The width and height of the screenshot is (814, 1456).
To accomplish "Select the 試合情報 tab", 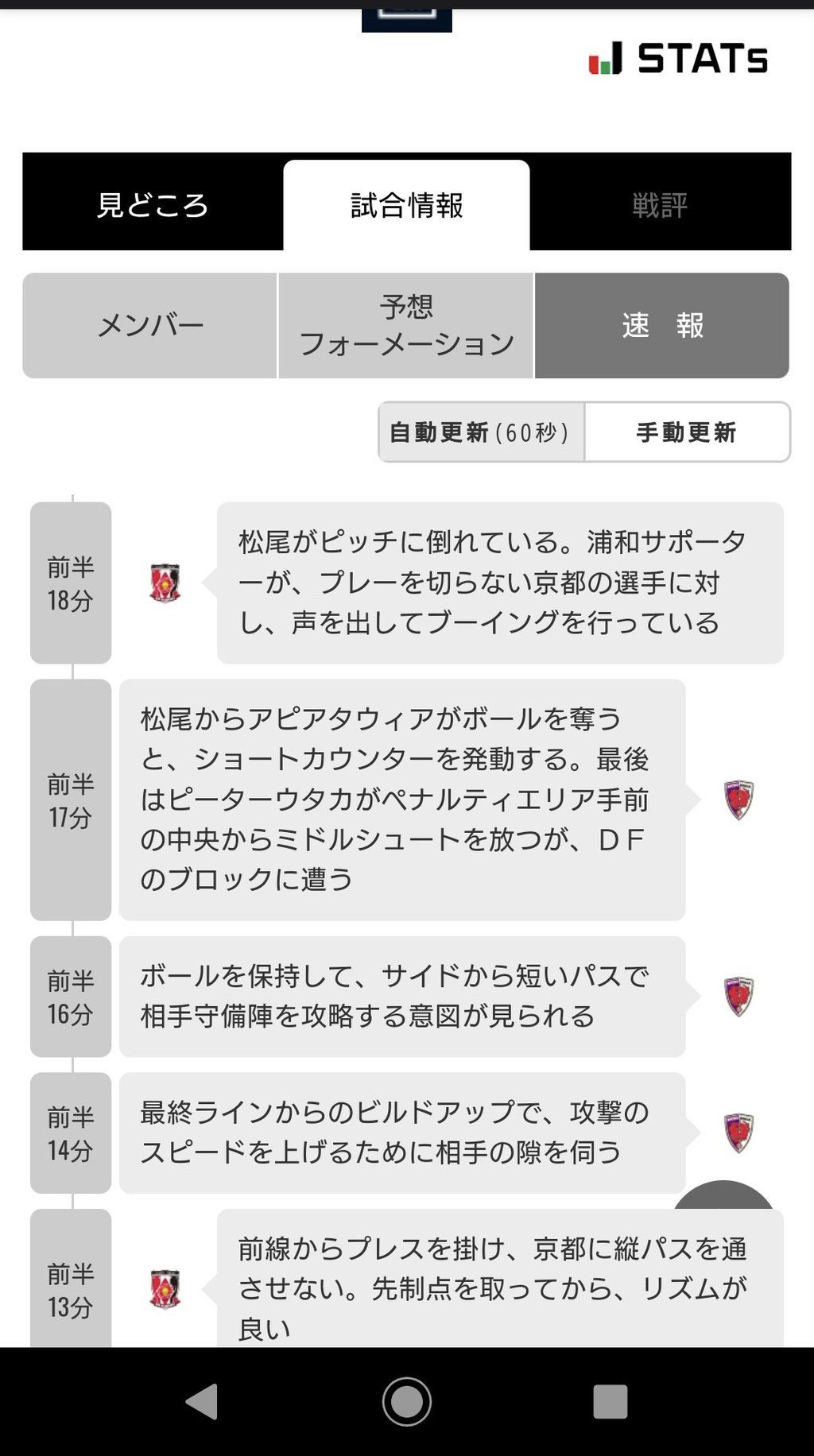I will (406, 205).
